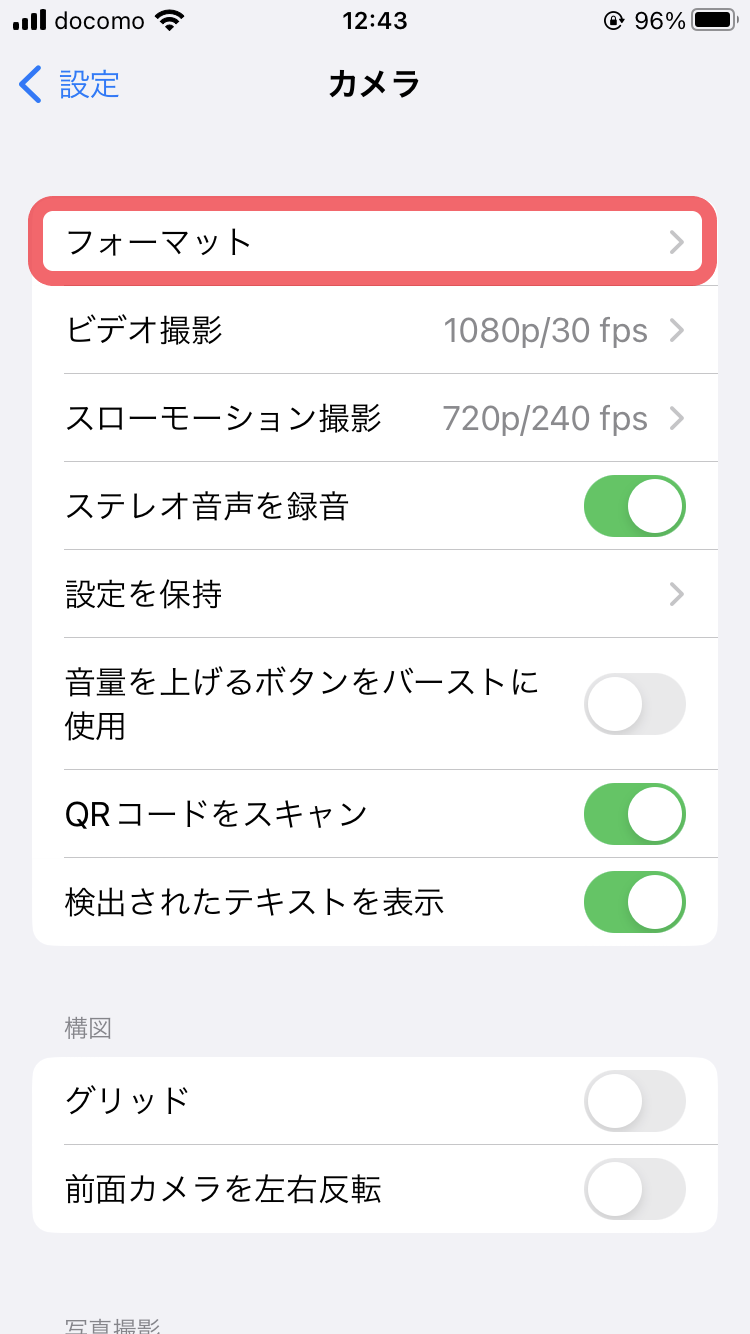750x1334 pixels.
Task: Turn off ステレオ音声を録音
Action: coord(634,506)
